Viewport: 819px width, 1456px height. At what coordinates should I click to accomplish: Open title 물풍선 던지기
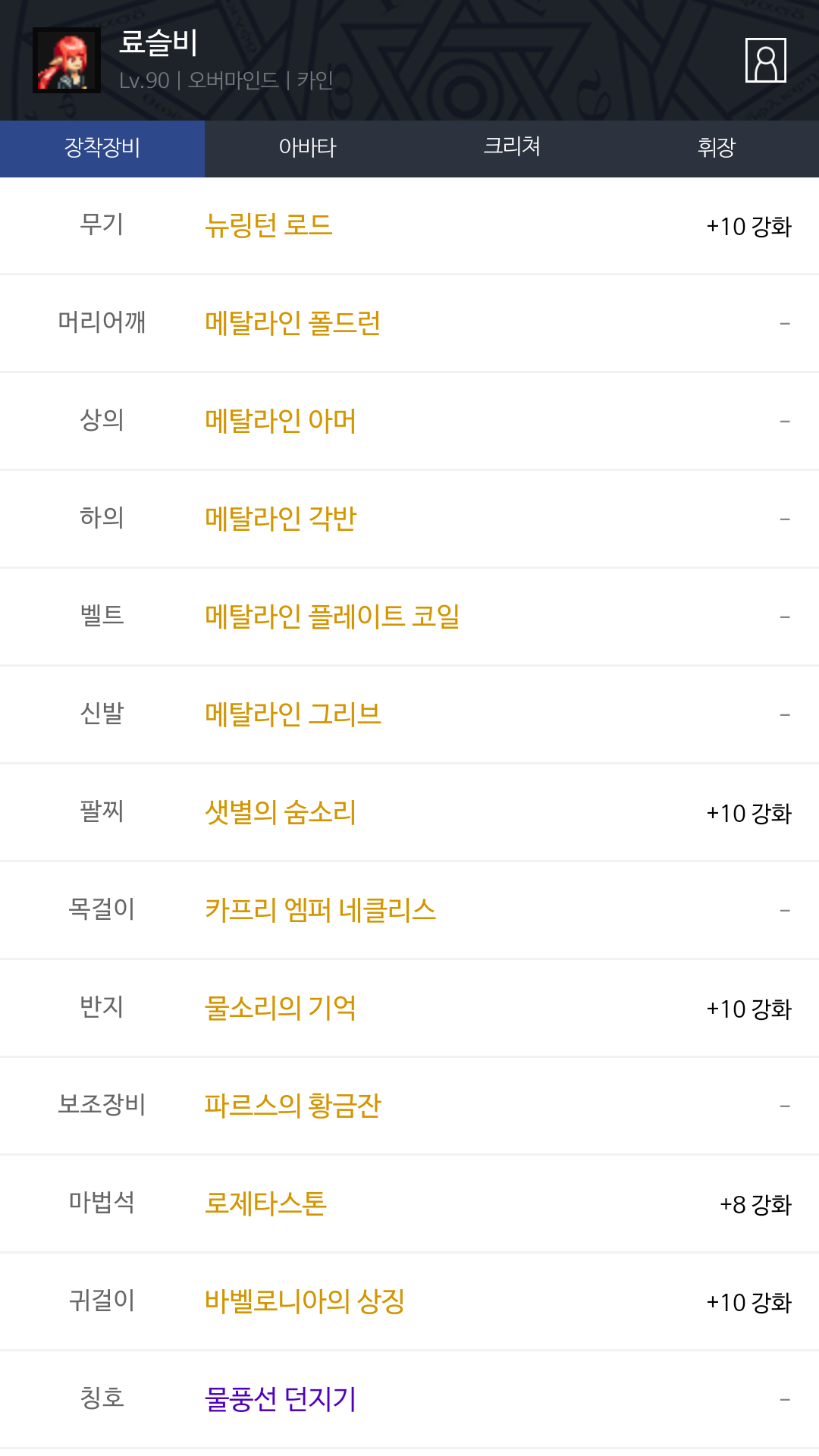tap(281, 1400)
